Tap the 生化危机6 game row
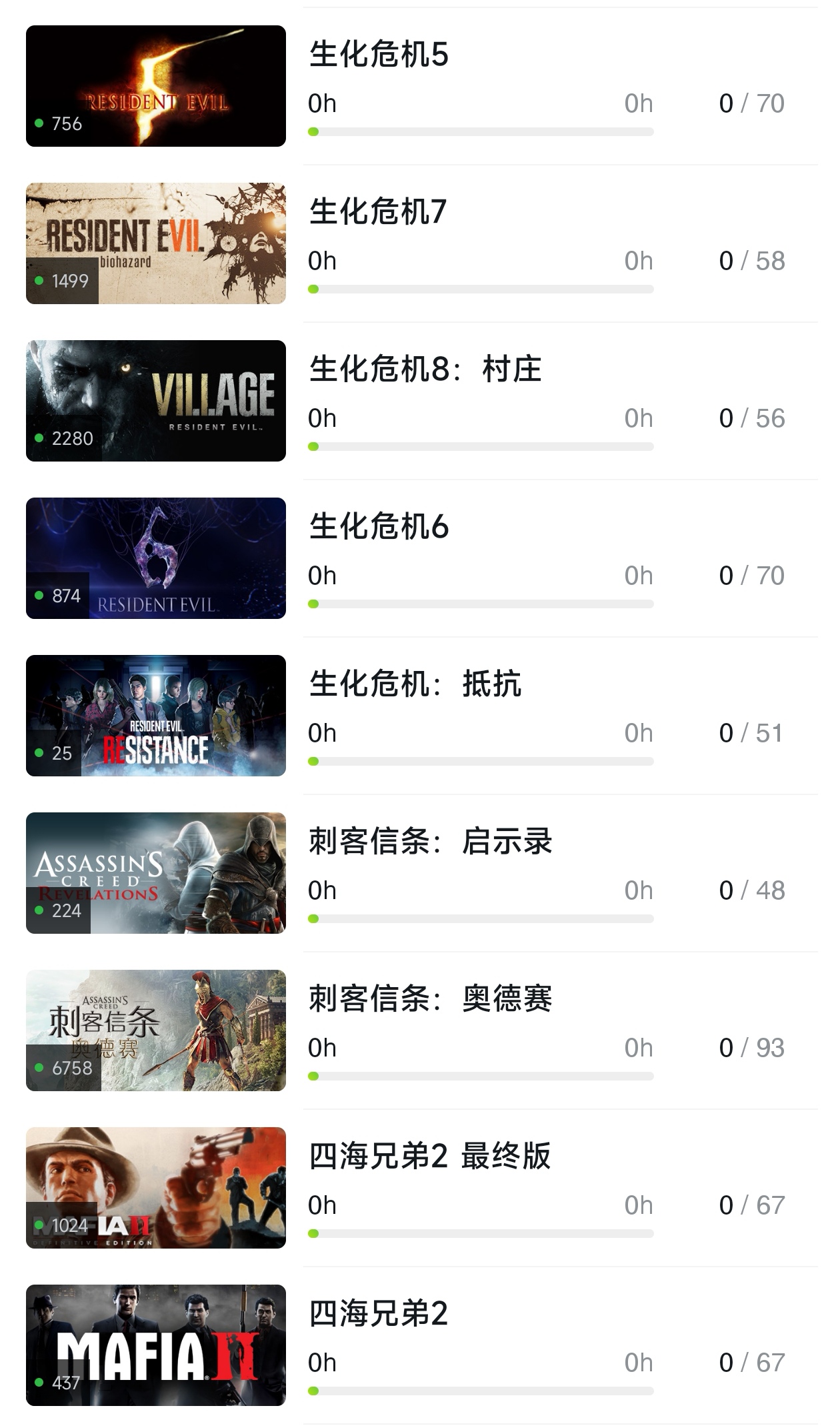The image size is (840, 1428). click(x=379, y=527)
